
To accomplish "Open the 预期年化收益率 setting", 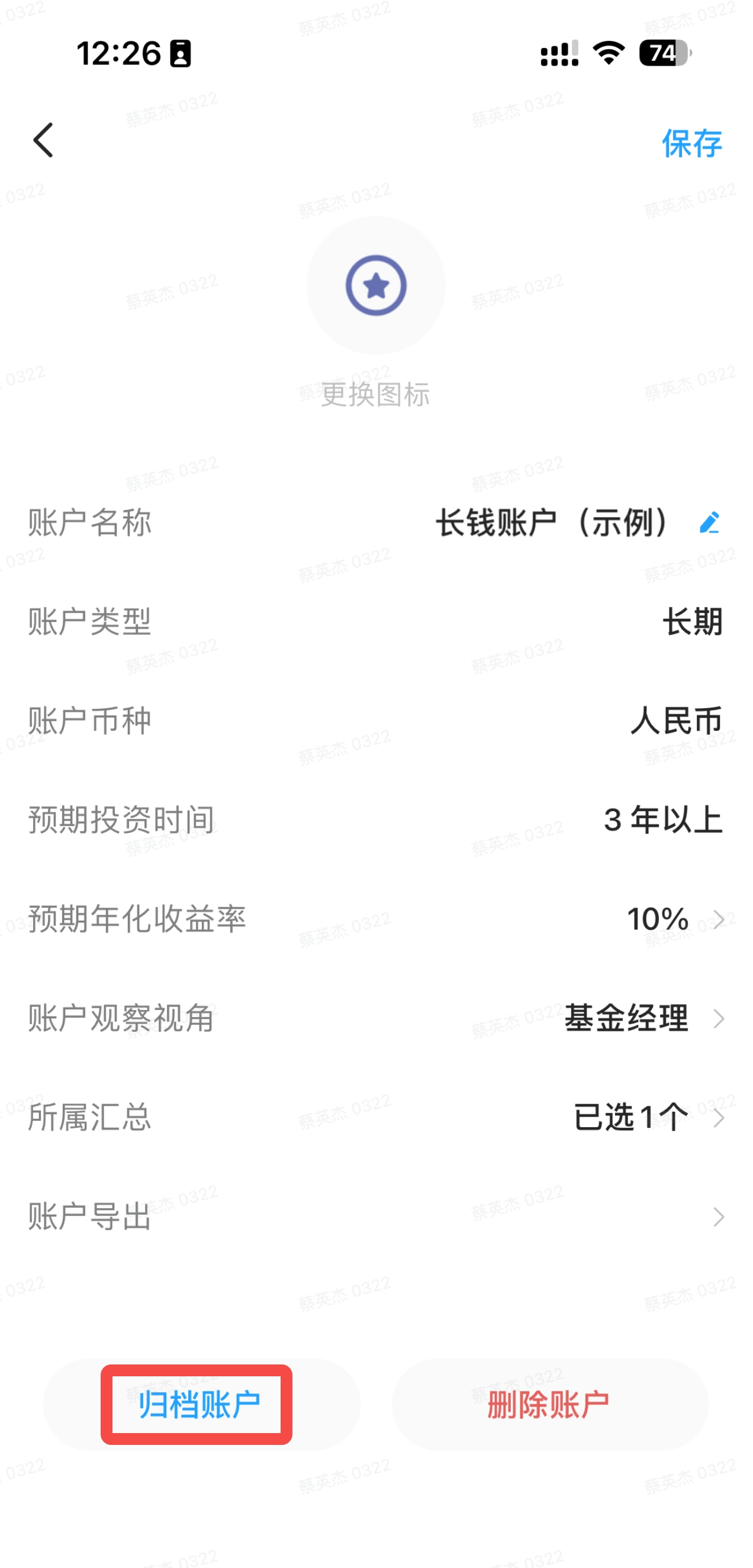I will pos(376,918).
